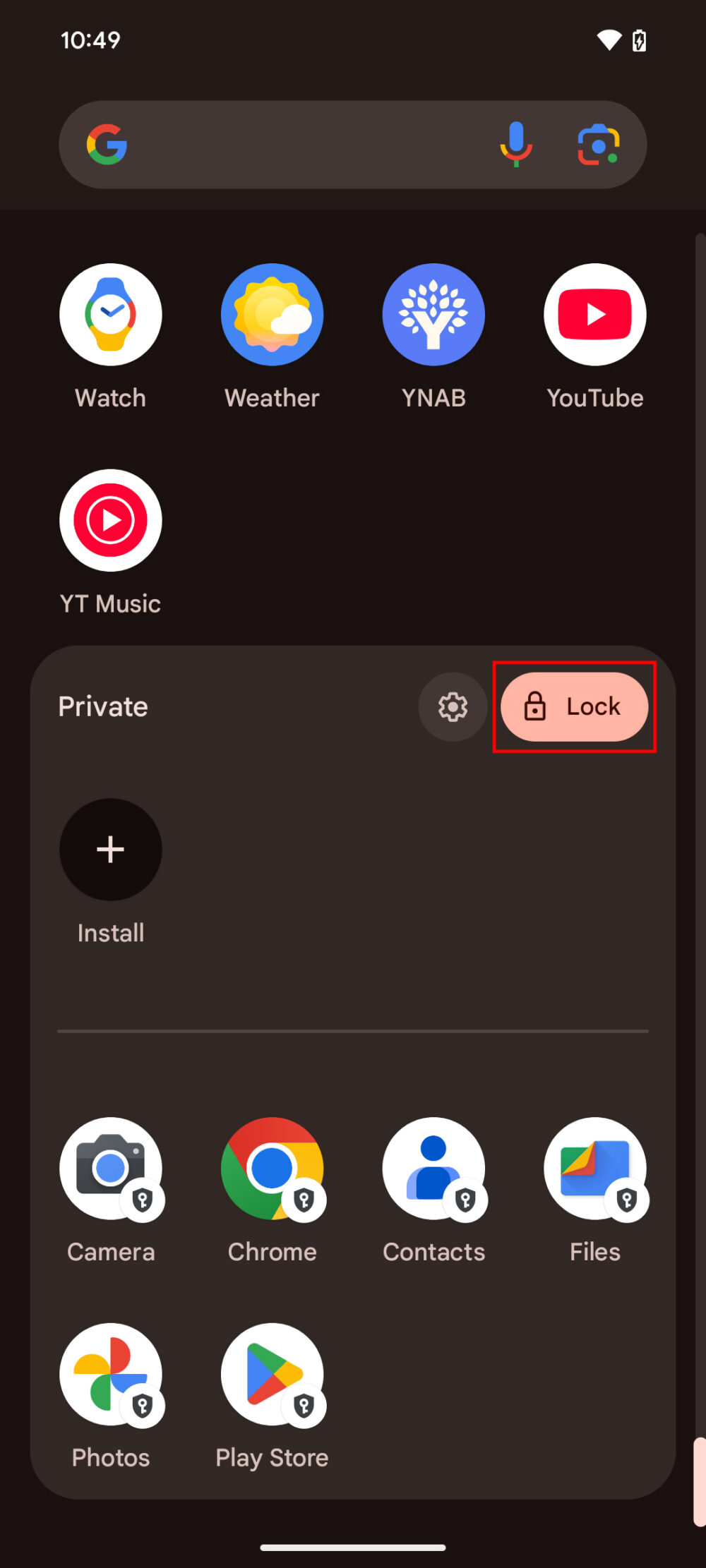Launch the Weather app

click(x=272, y=315)
